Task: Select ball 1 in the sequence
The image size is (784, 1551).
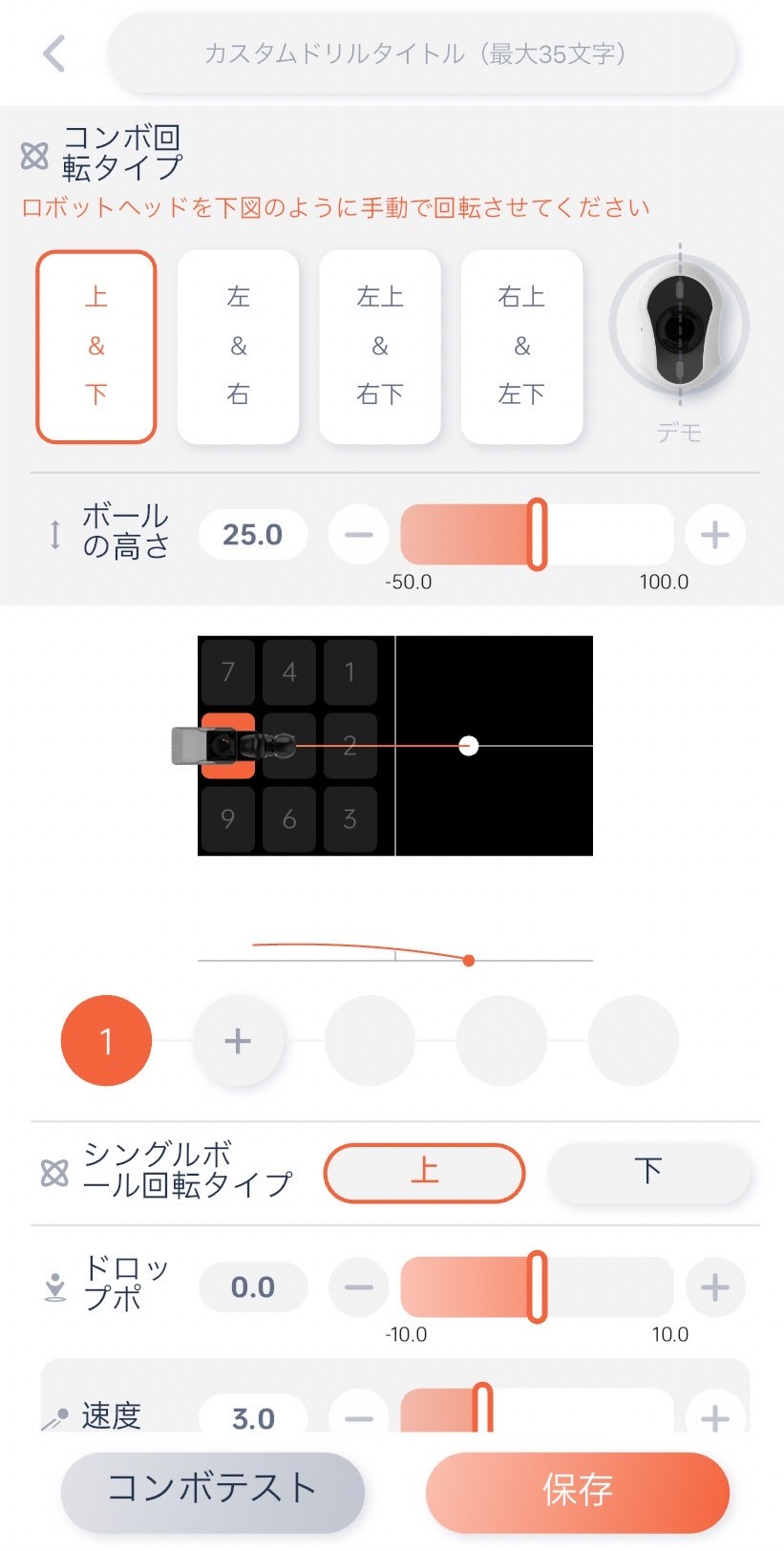Action: coord(106,1041)
